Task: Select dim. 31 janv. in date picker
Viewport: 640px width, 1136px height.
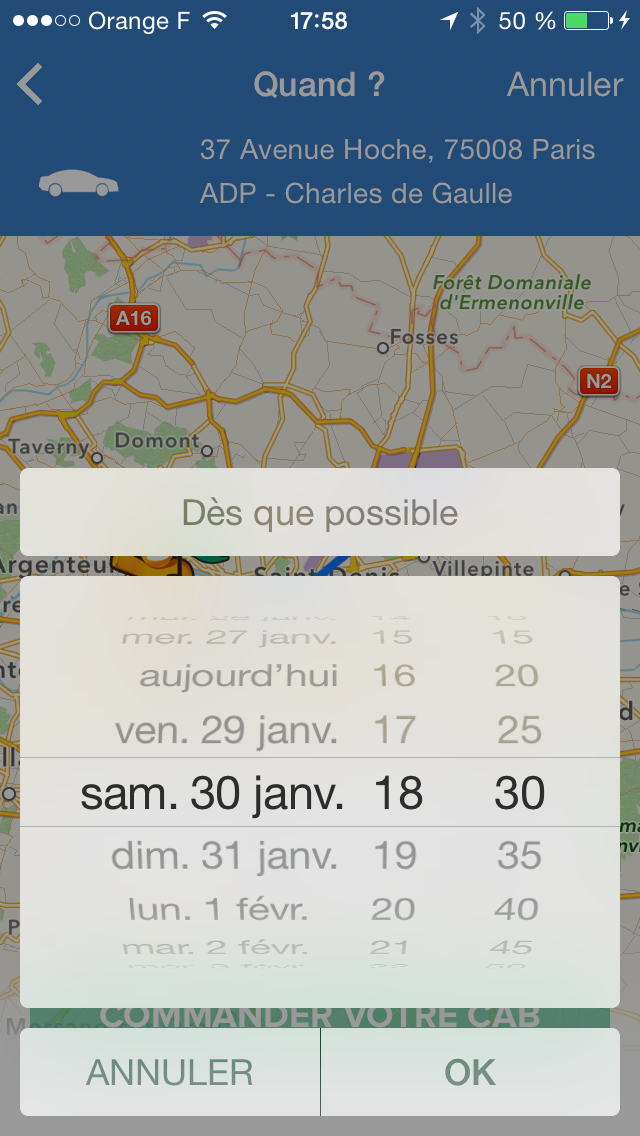Action: (224, 856)
